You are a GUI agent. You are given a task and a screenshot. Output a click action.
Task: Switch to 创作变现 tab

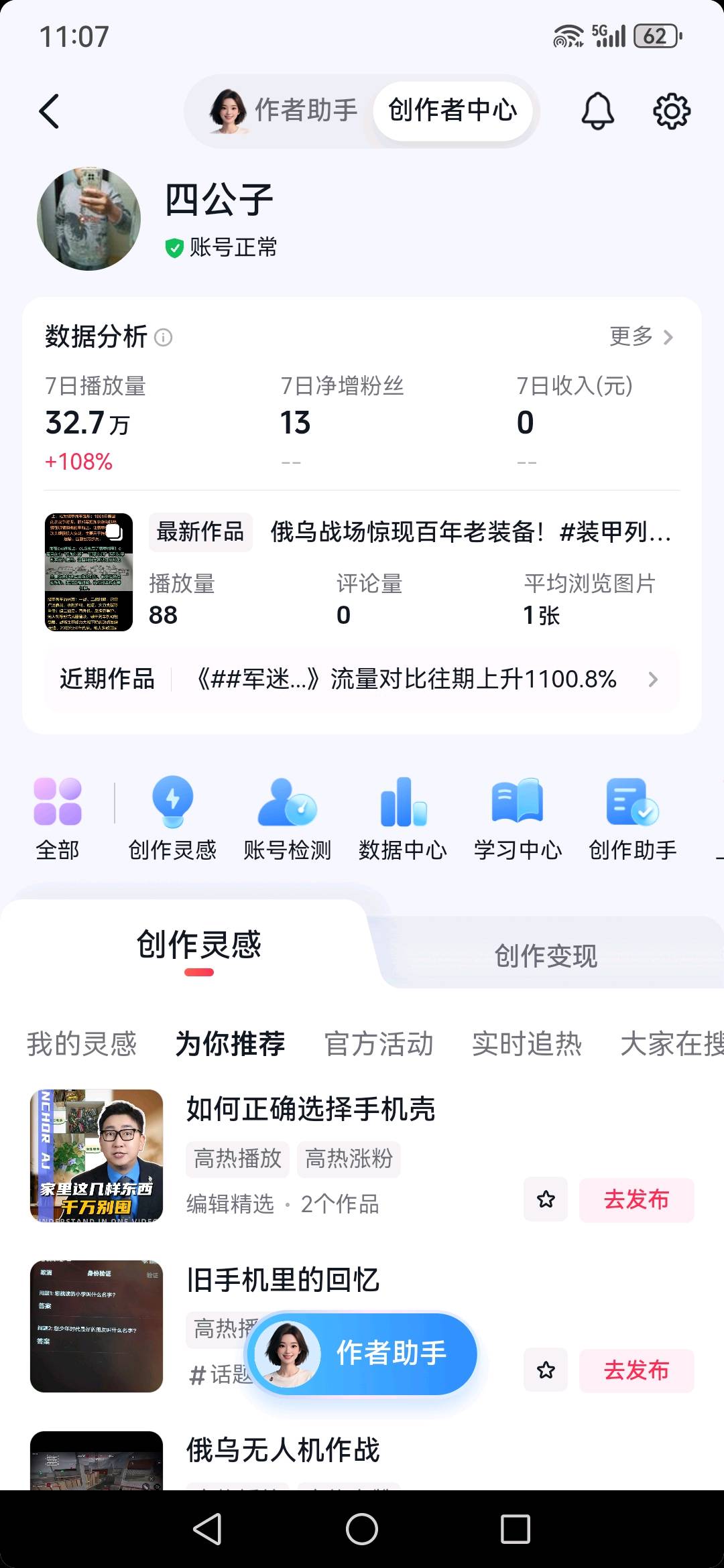546,956
